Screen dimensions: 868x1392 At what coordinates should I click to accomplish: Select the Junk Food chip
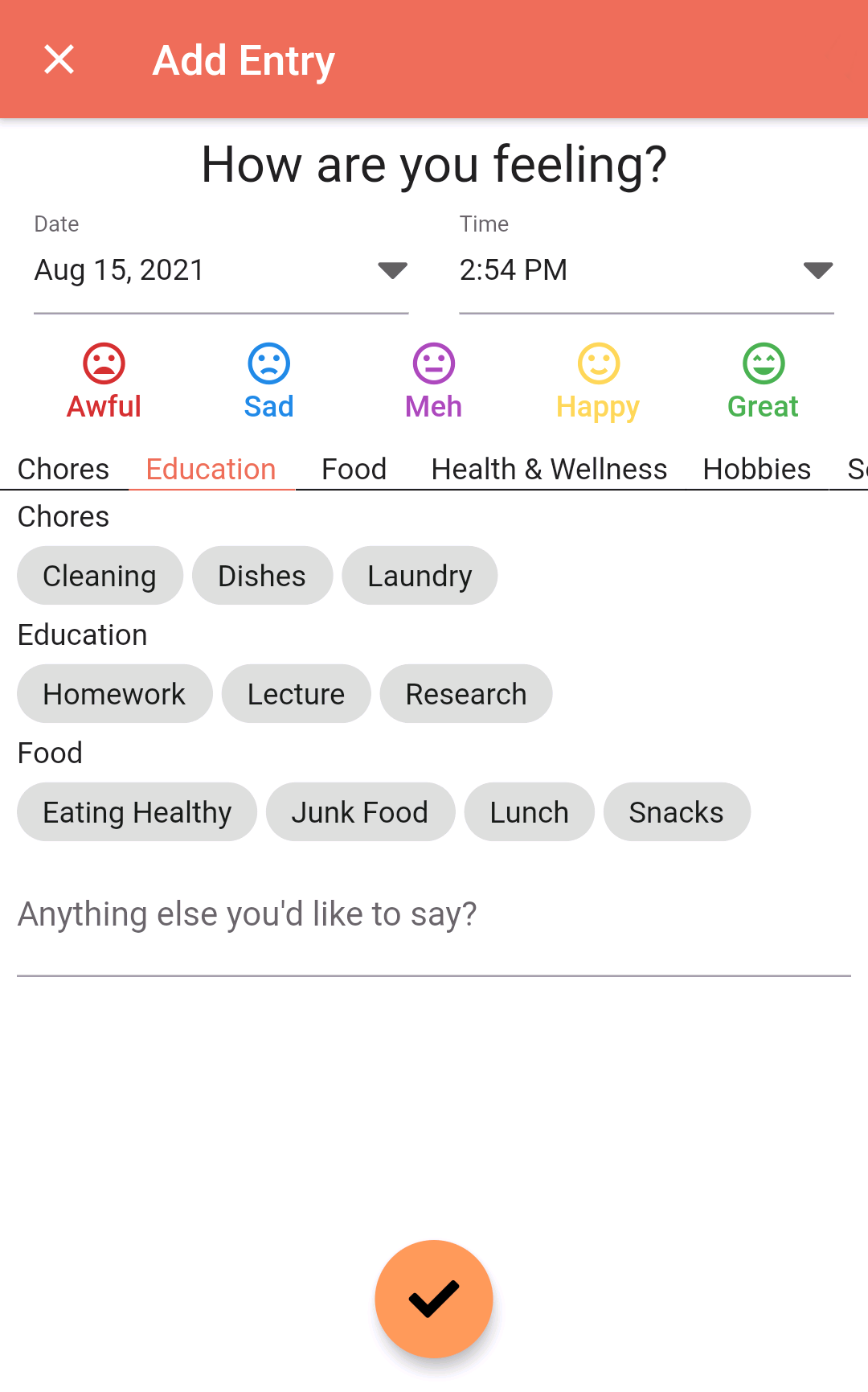click(360, 812)
